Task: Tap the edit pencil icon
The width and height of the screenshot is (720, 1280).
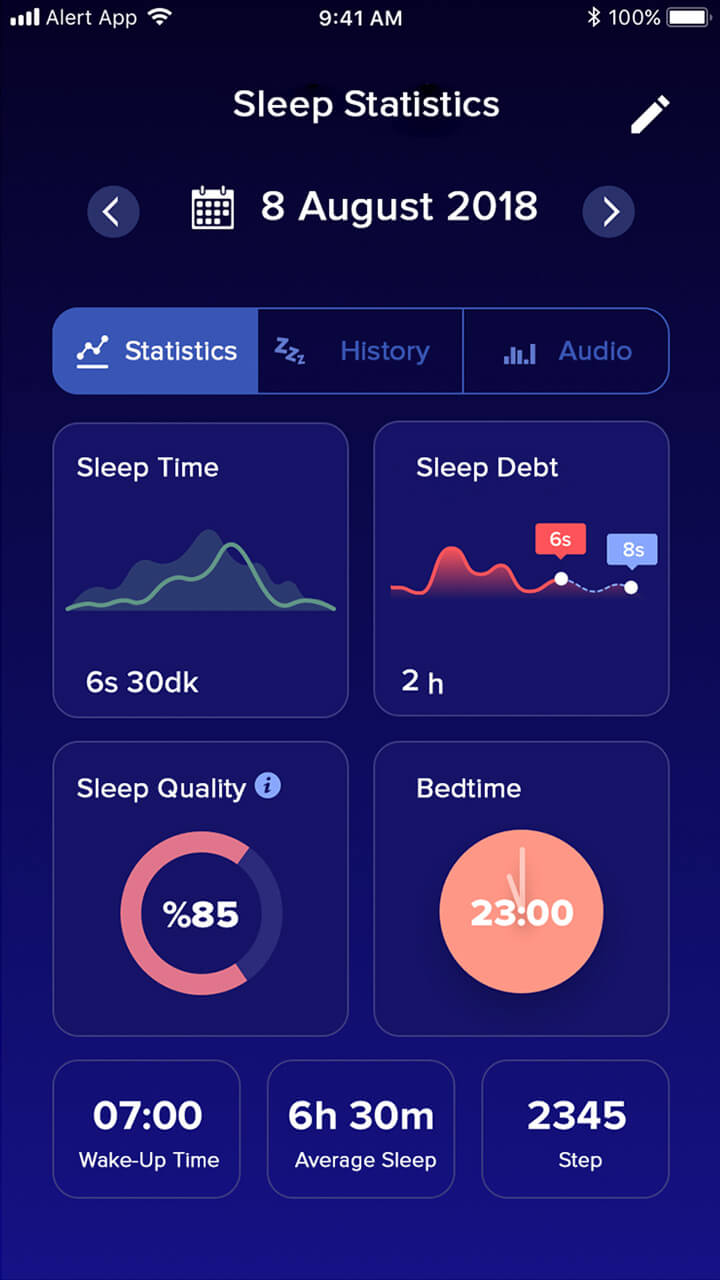Action: pyautogui.click(x=650, y=114)
